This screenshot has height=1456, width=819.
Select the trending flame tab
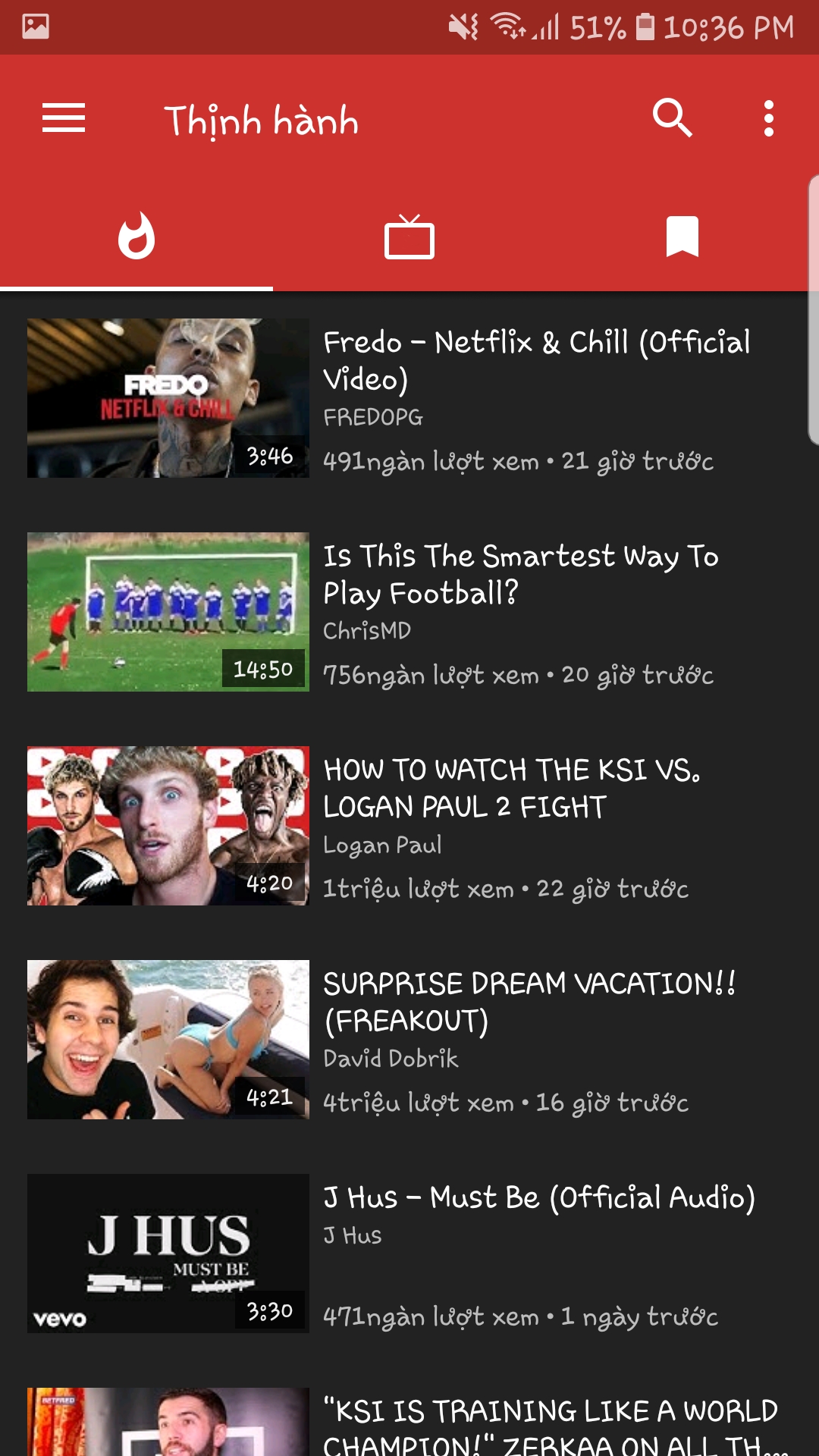coord(136,237)
